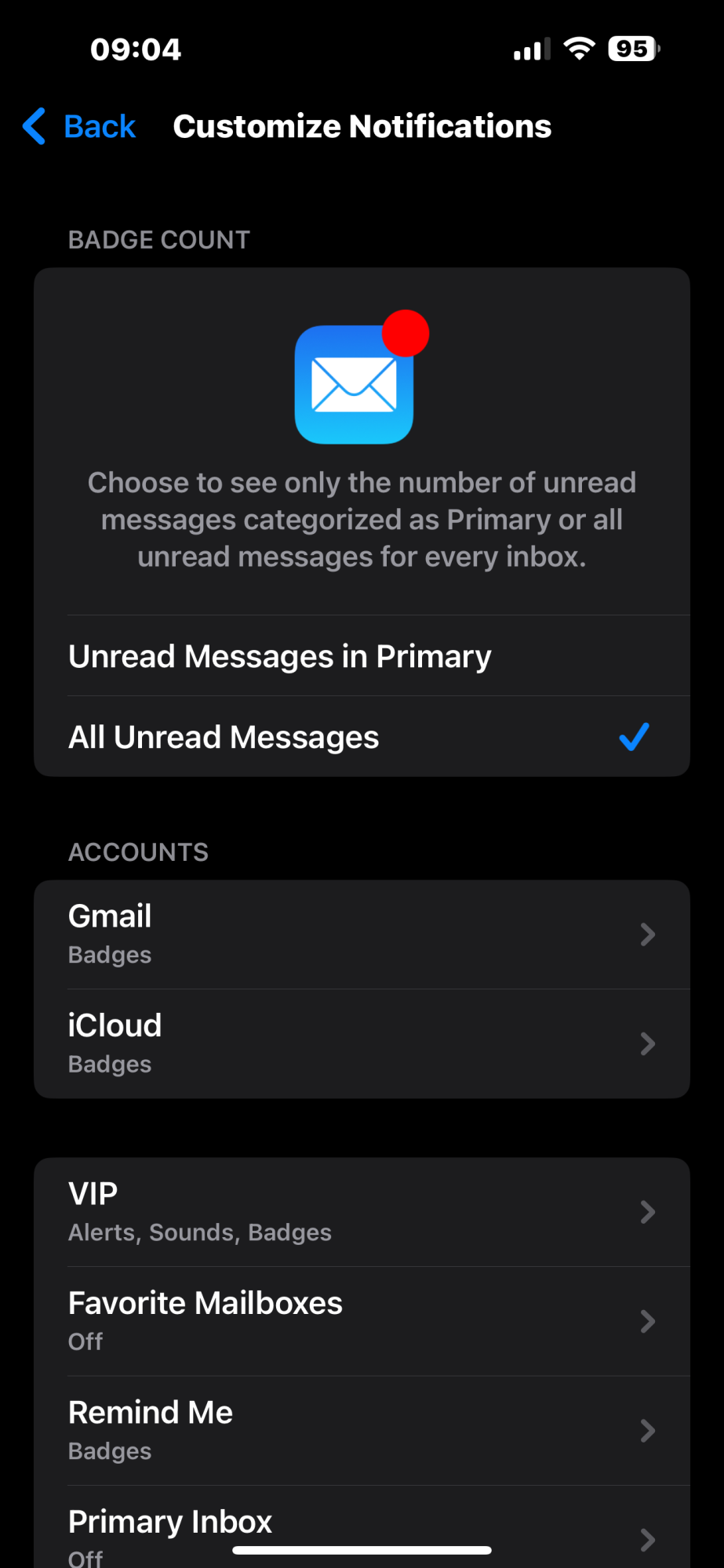Open iCloud account notification settings

pos(362,1044)
